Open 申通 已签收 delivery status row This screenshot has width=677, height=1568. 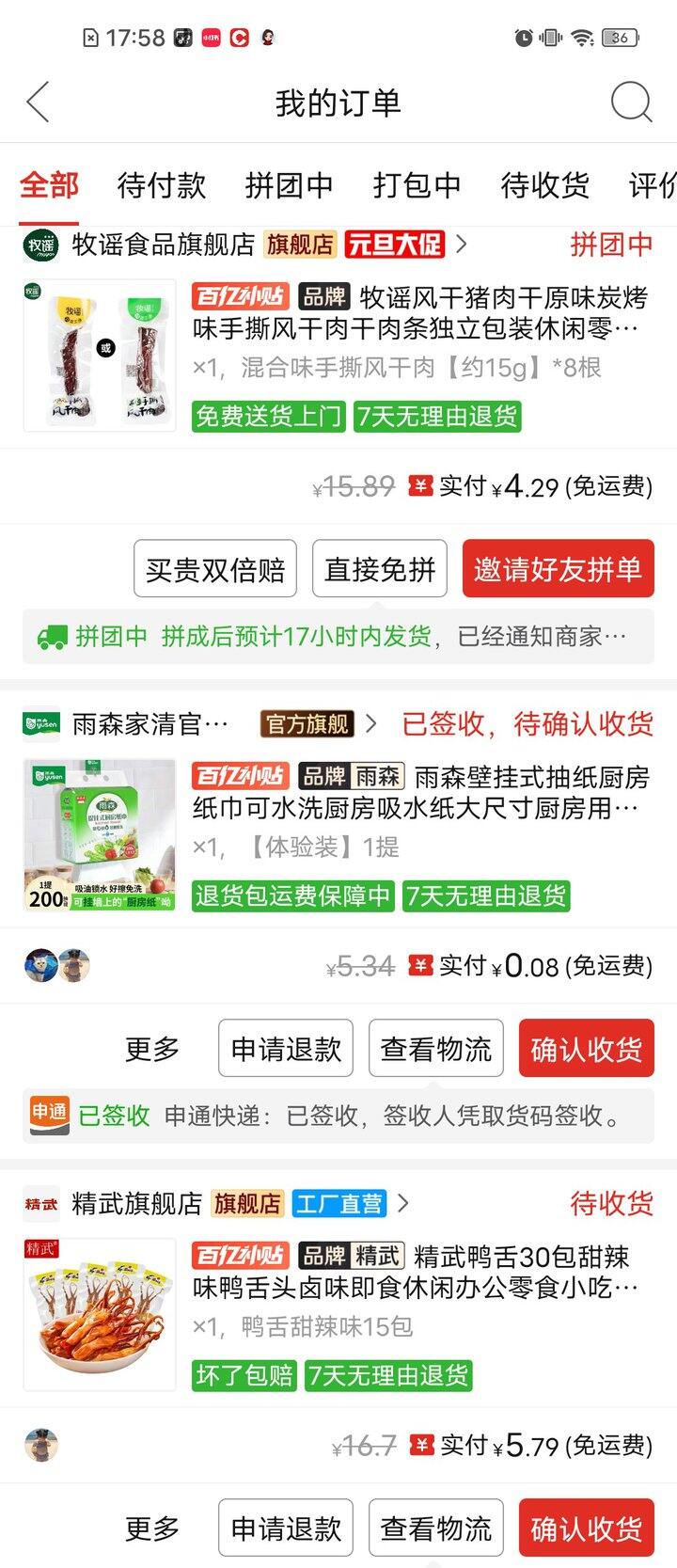[338, 1116]
